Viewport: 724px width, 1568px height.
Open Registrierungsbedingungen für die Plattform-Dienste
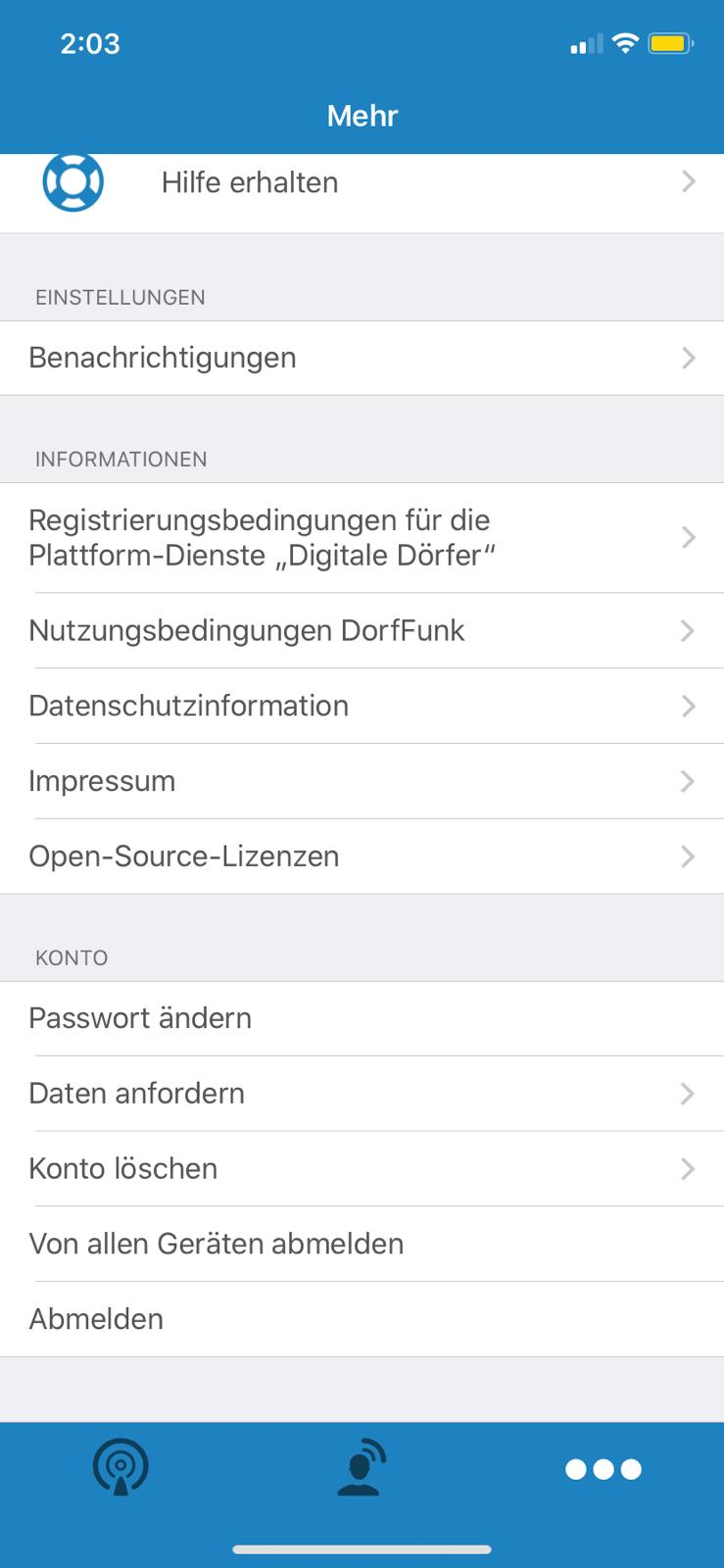pos(362,537)
